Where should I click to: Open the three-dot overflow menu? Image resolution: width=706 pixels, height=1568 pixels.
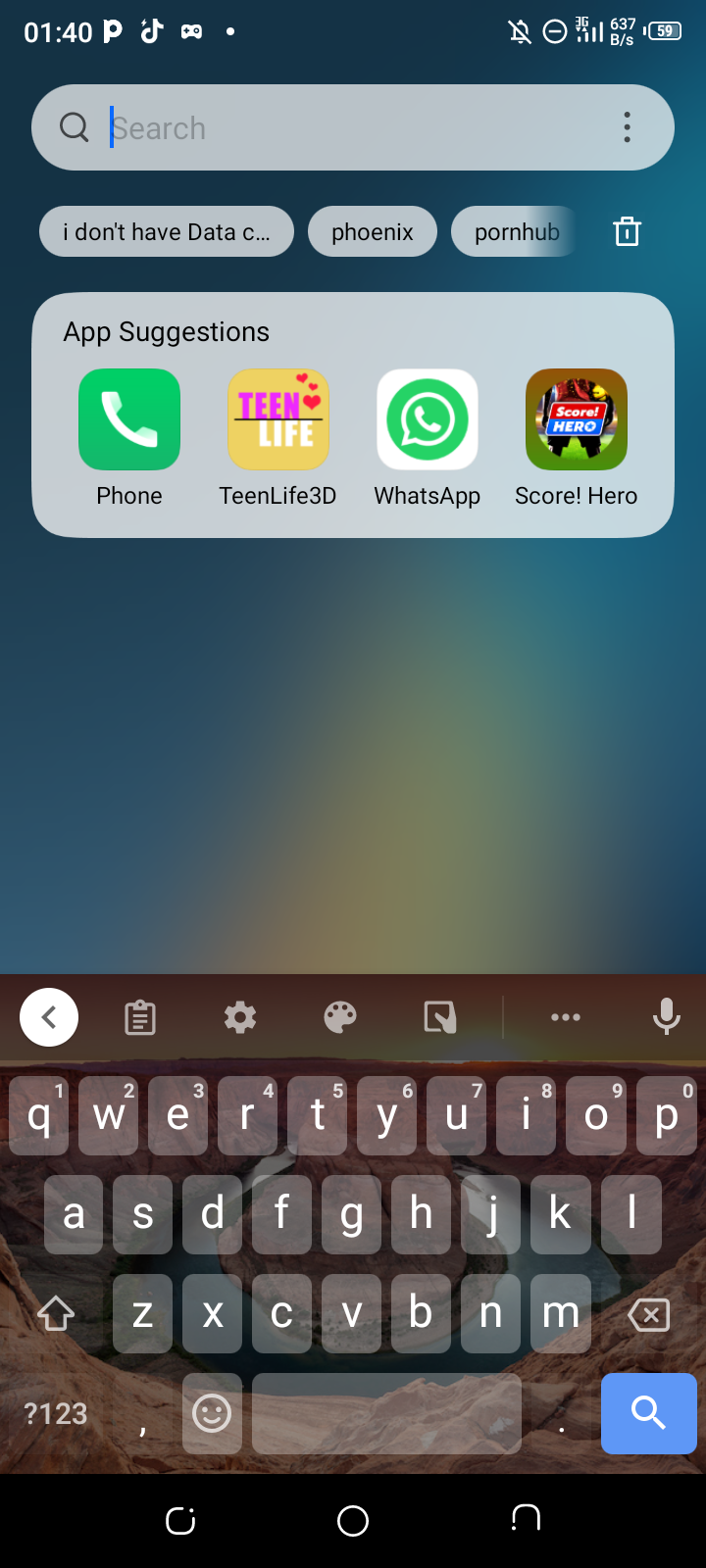tap(627, 127)
